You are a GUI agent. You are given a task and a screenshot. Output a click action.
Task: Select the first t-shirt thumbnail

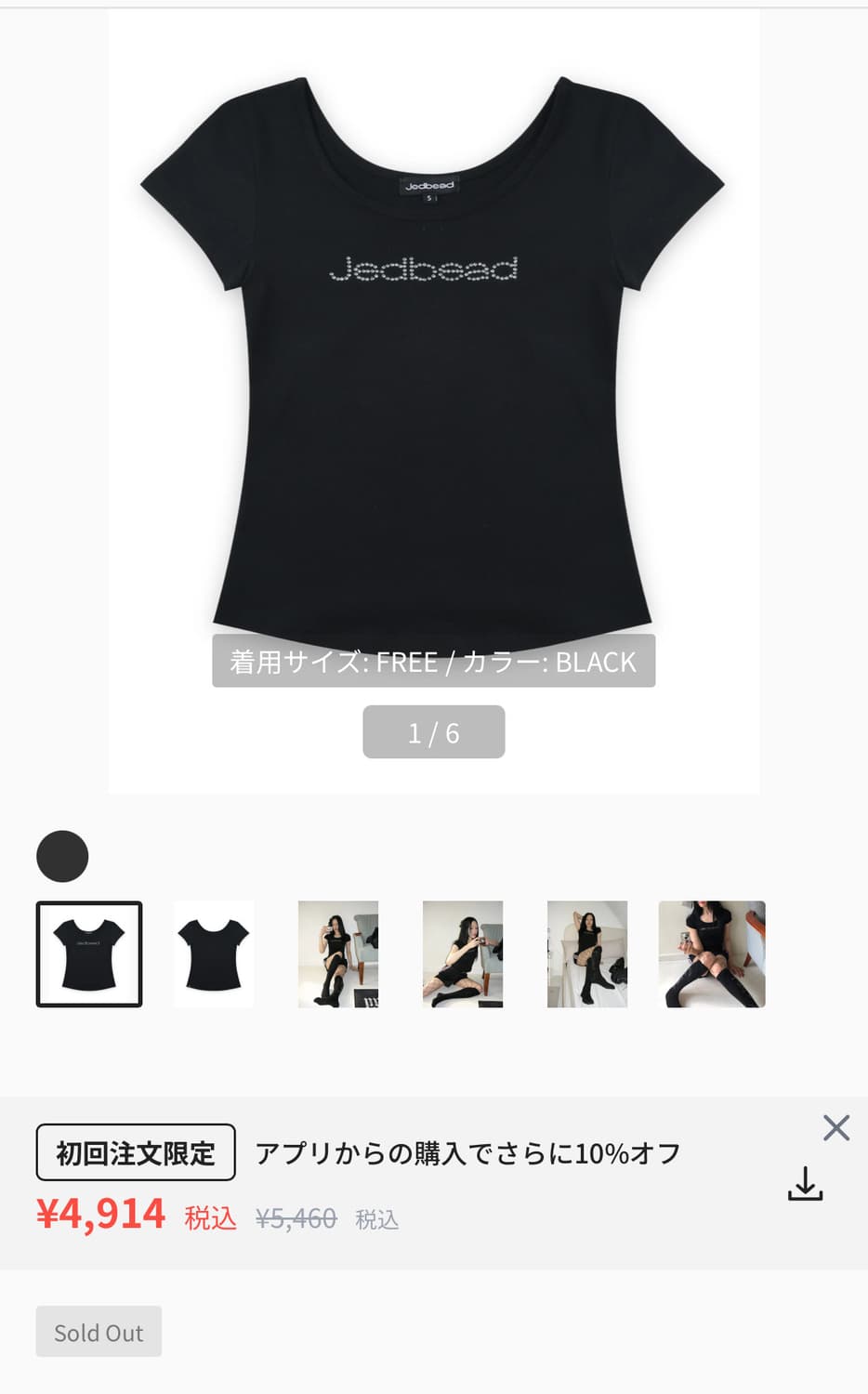click(x=87, y=953)
